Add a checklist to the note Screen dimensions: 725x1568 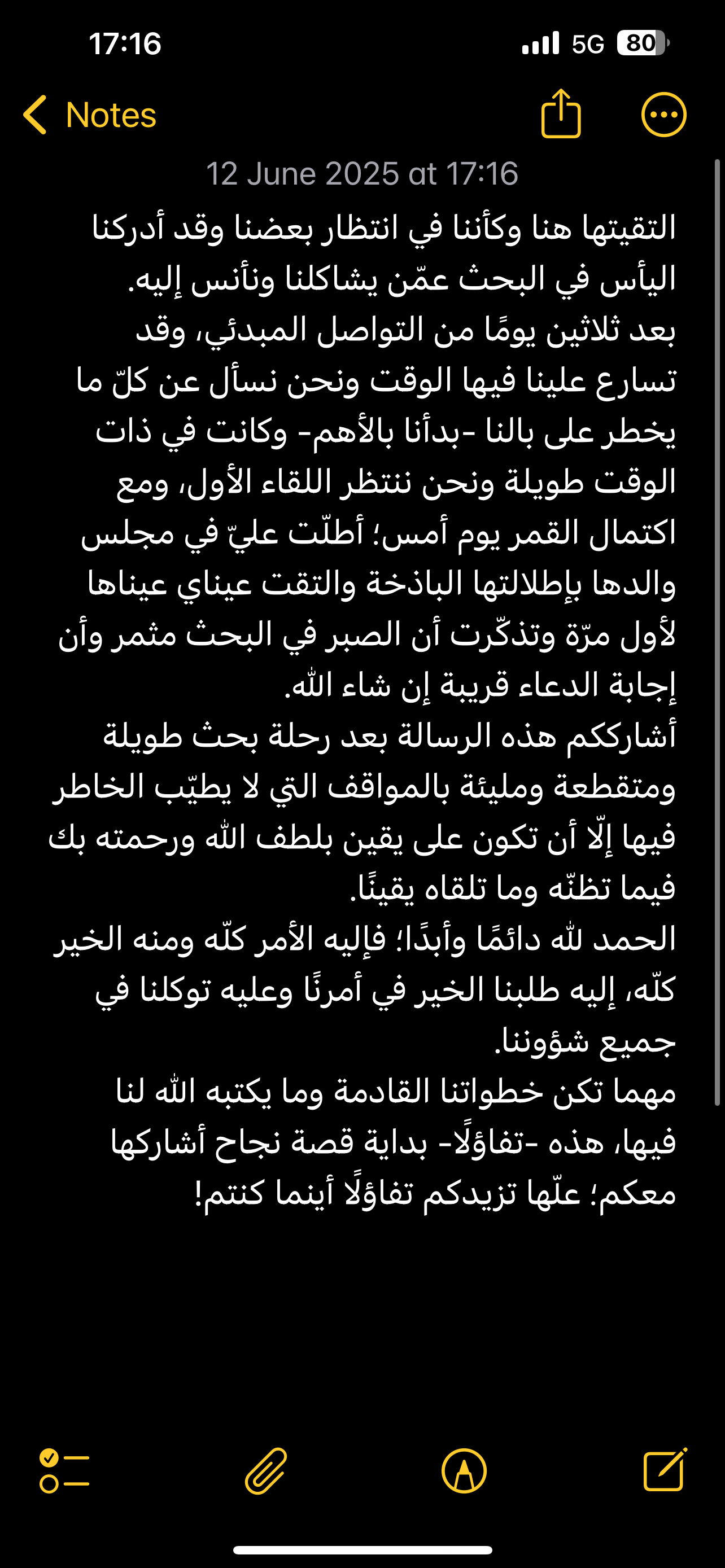[x=64, y=1470]
